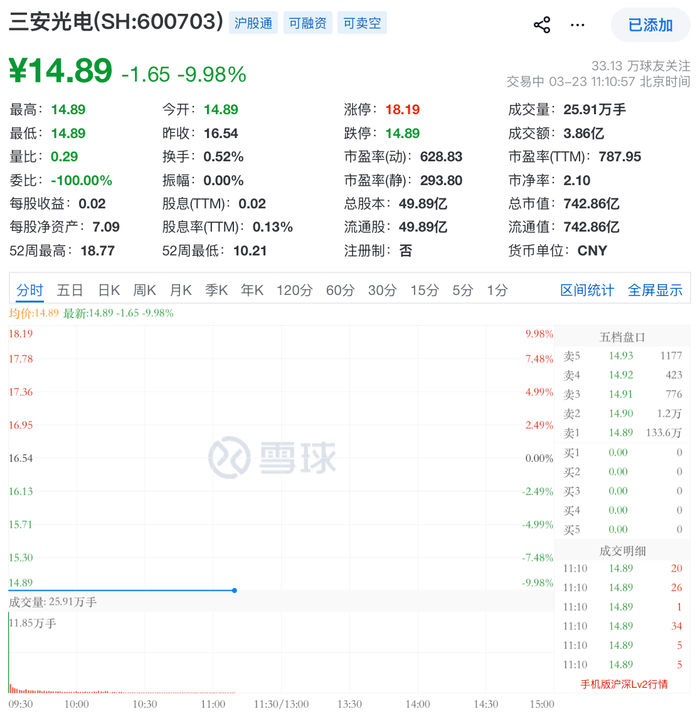
Task: Open 全屏显示 fullscreen chart view
Action: point(655,290)
